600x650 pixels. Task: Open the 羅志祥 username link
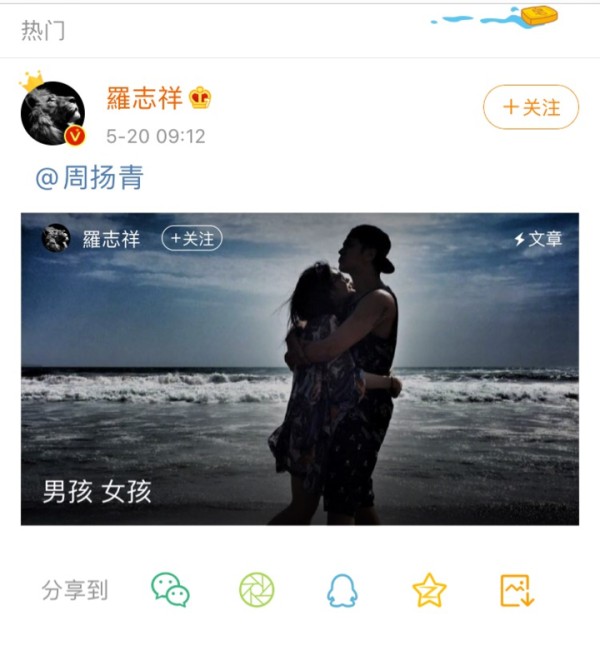pos(145,98)
